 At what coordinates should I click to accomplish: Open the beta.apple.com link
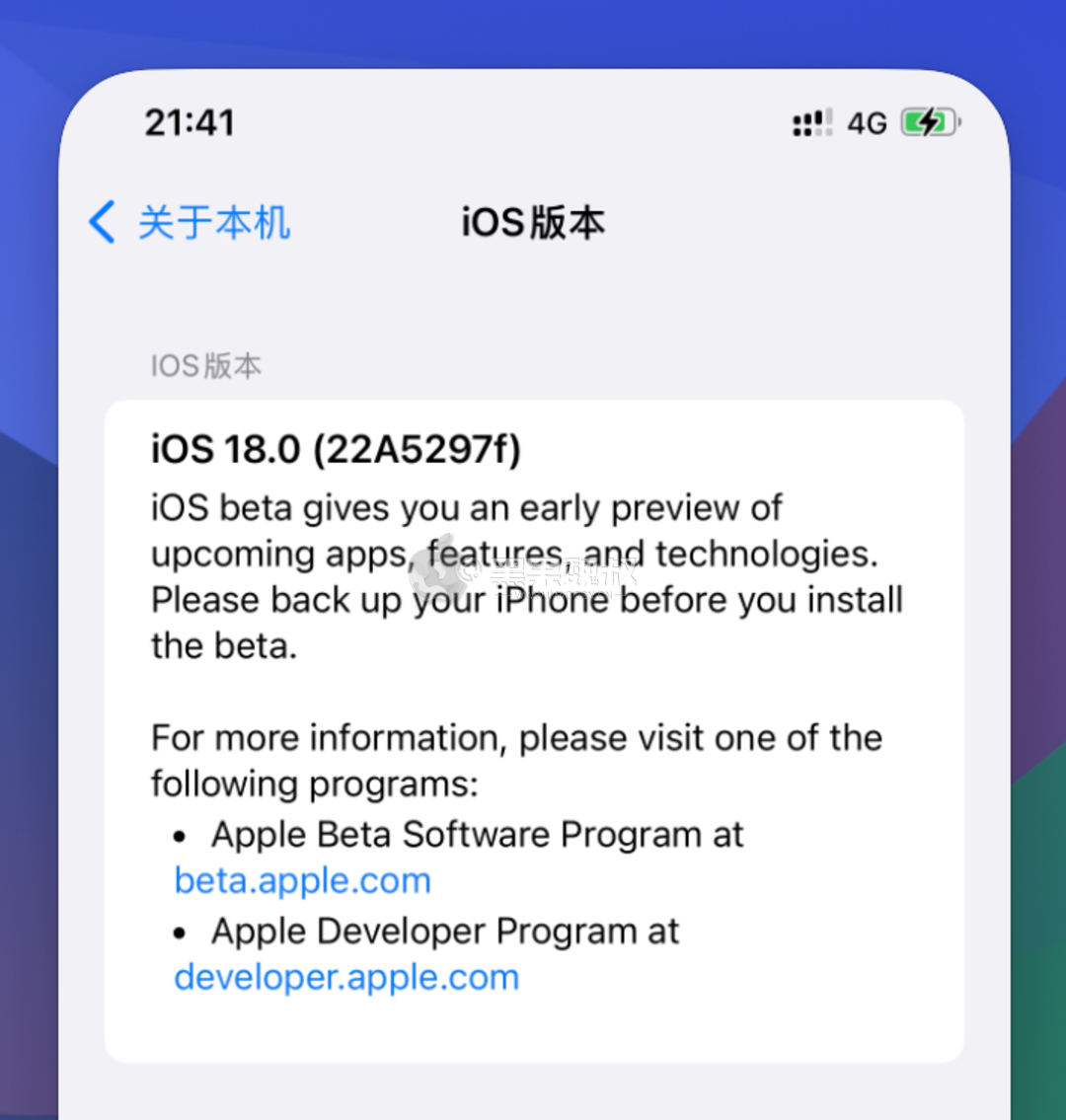click(302, 880)
